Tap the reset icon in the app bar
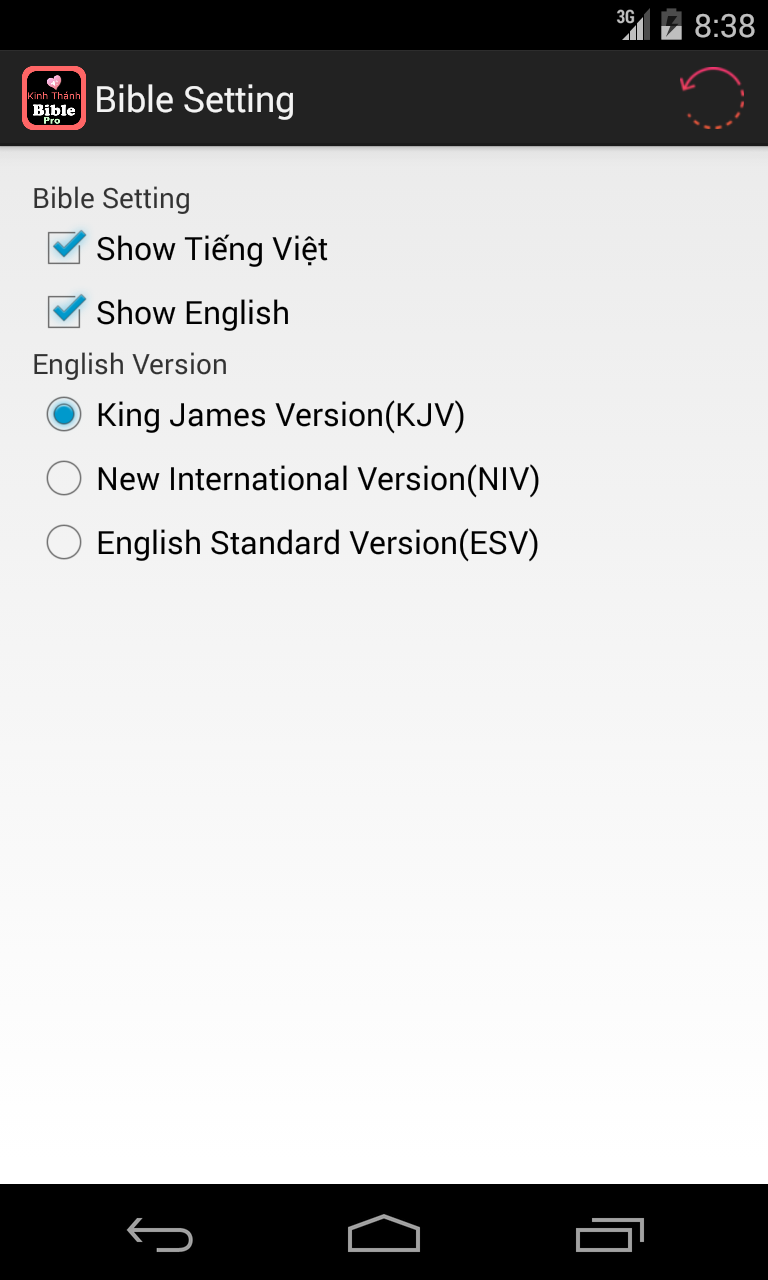Screen dimensions: 768x1280 pos(712,98)
